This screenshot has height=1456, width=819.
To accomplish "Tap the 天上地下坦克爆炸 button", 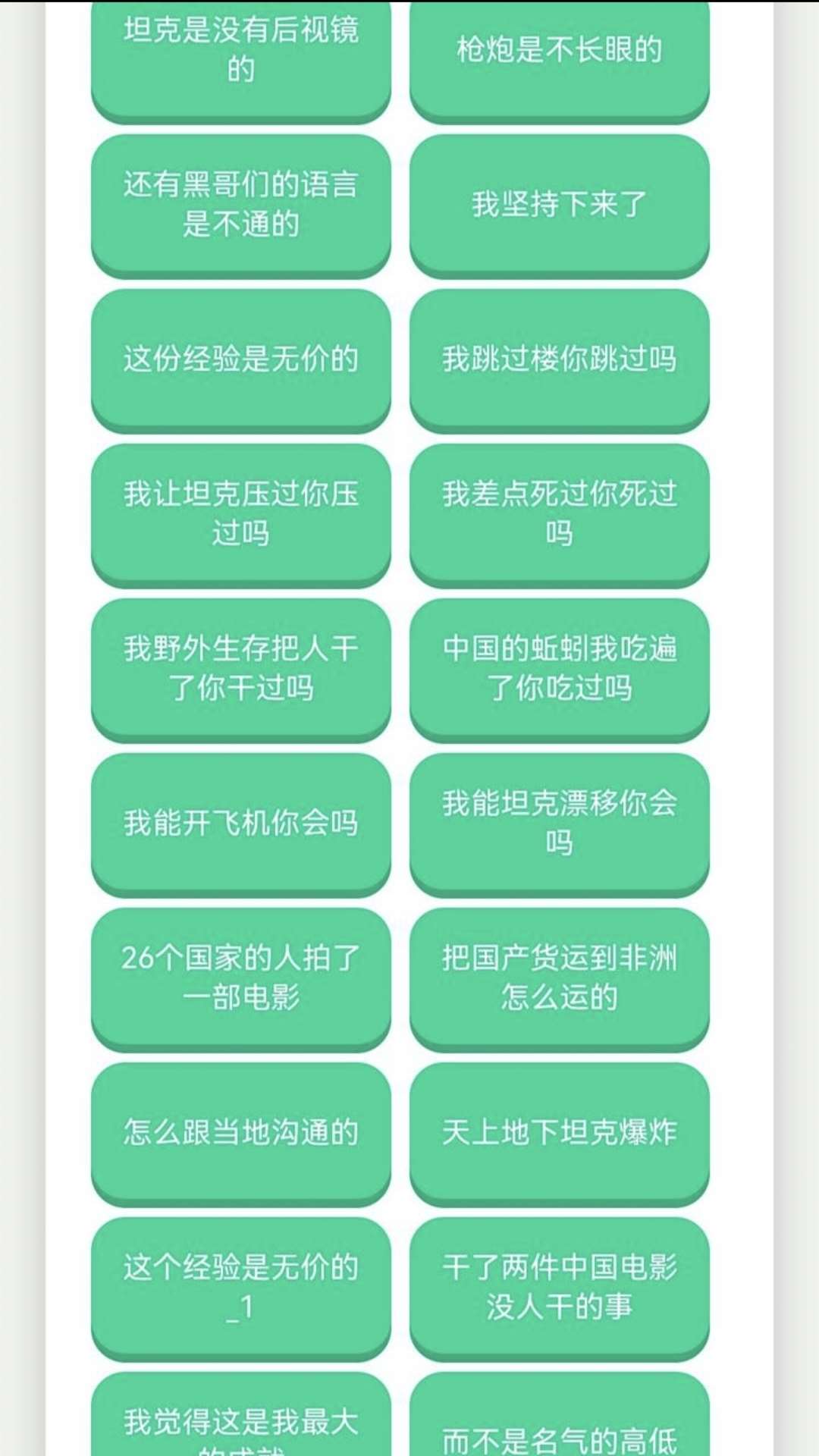I will [559, 1132].
